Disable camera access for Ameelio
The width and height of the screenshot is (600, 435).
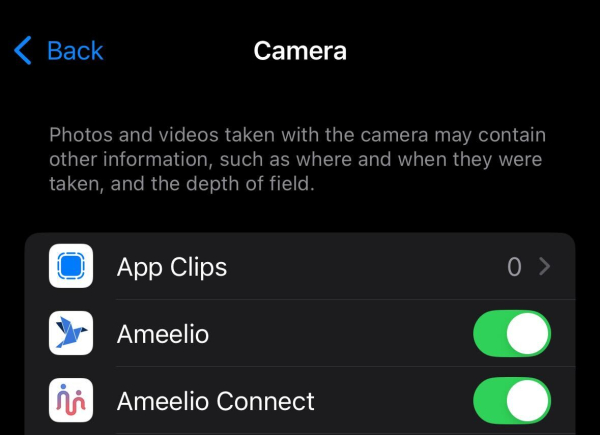tap(511, 334)
